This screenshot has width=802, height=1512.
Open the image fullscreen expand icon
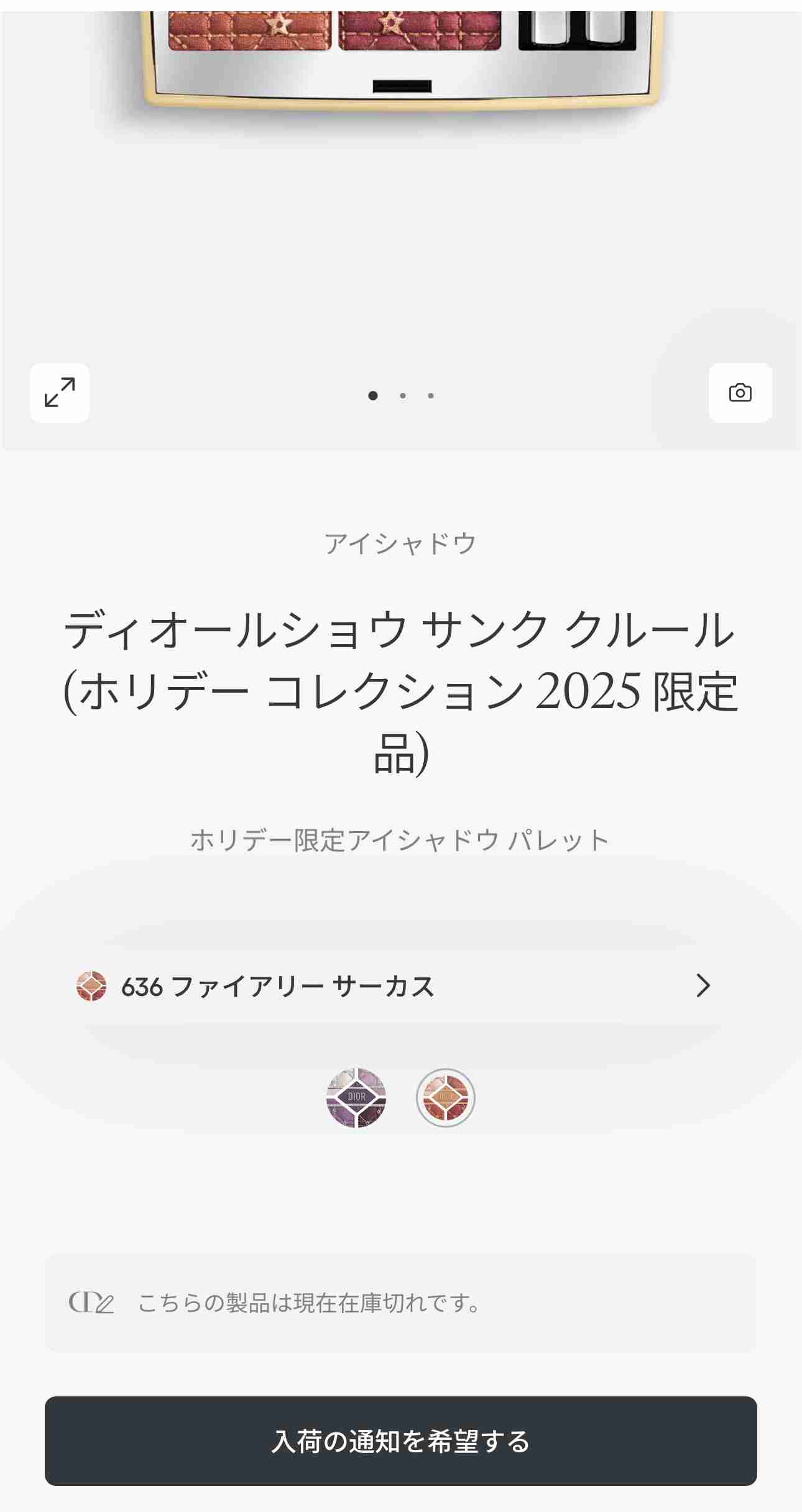pyautogui.click(x=60, y=393)
